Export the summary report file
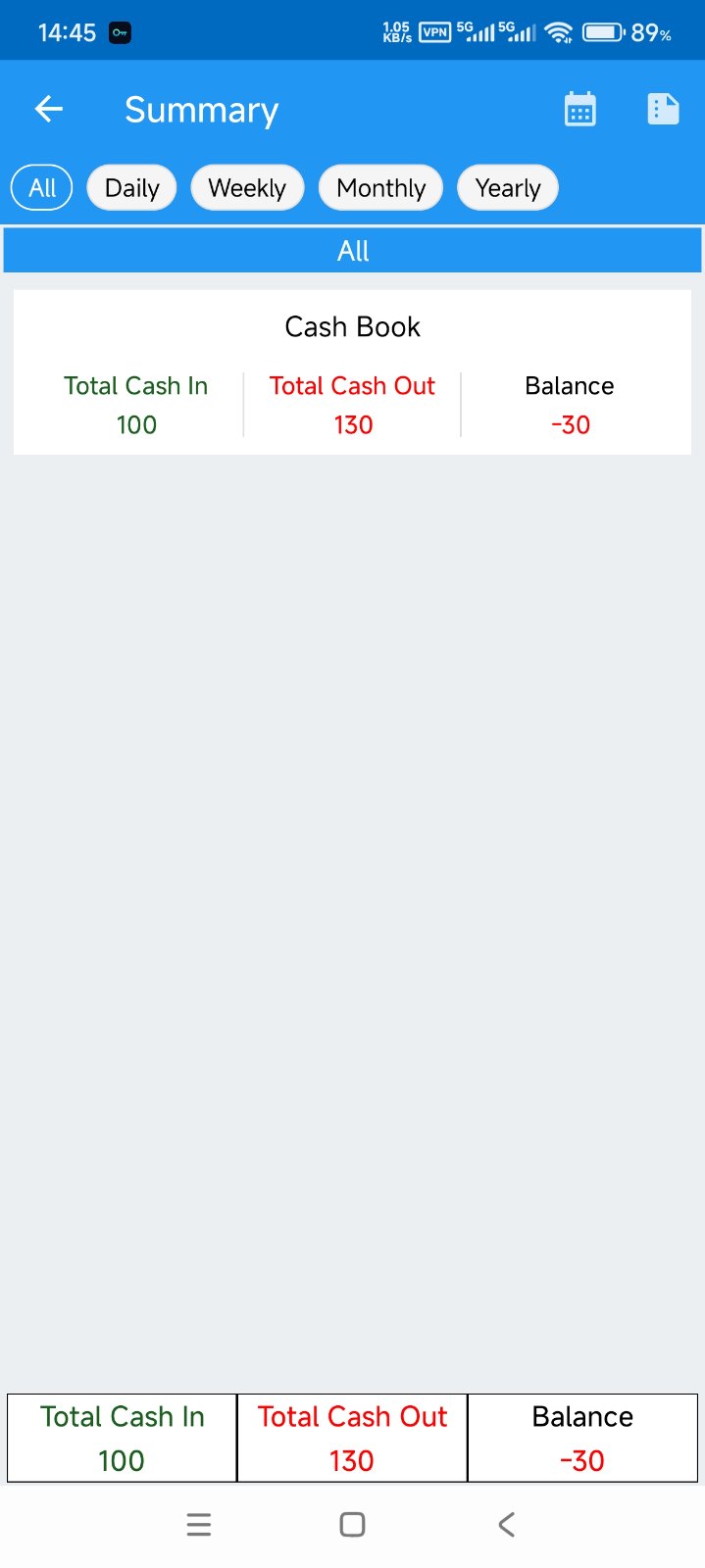Image resolution: width=705 pixels, height=1568 pixels. [663, 110]
